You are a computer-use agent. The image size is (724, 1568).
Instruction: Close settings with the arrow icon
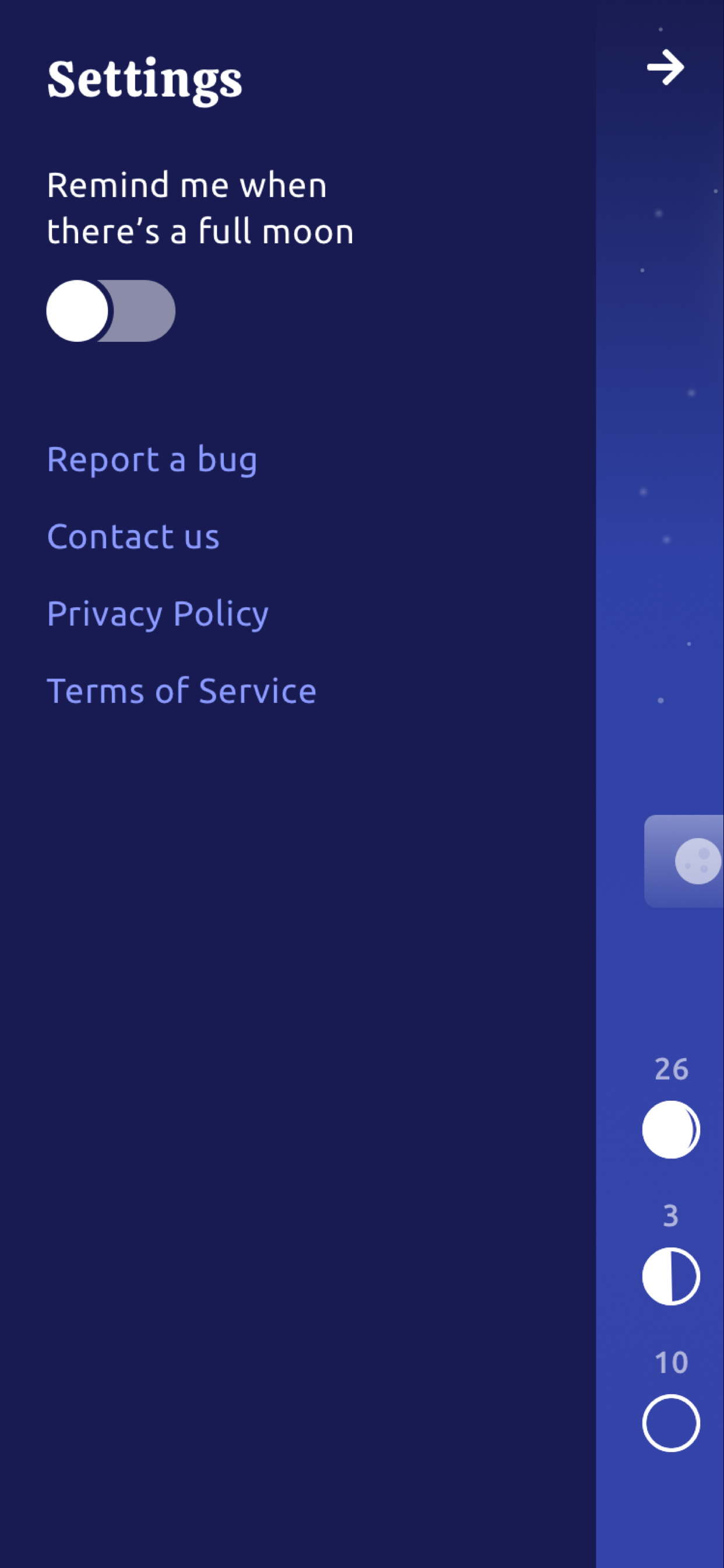[665, 67]
